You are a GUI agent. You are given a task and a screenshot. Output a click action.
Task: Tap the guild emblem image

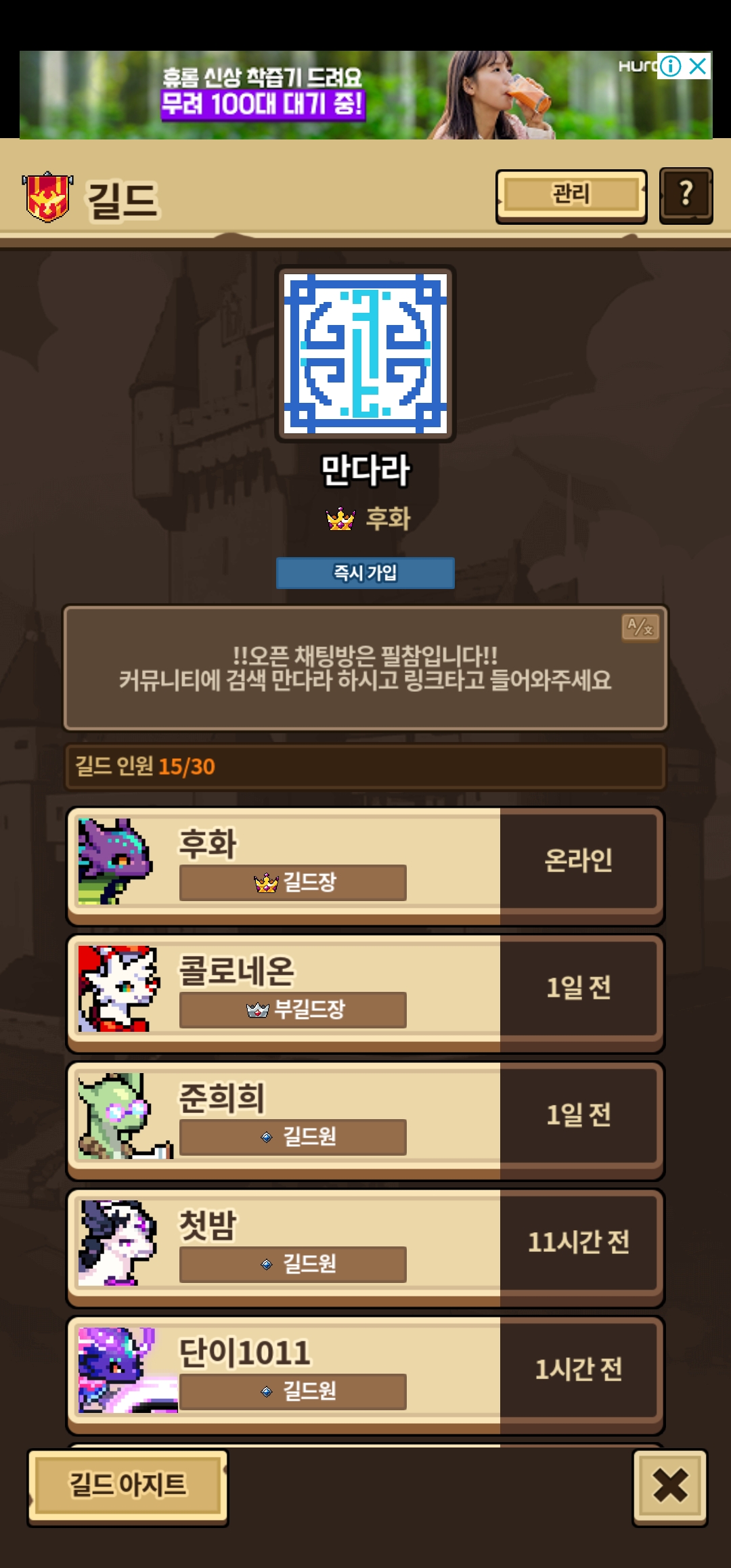click(365, 353)
